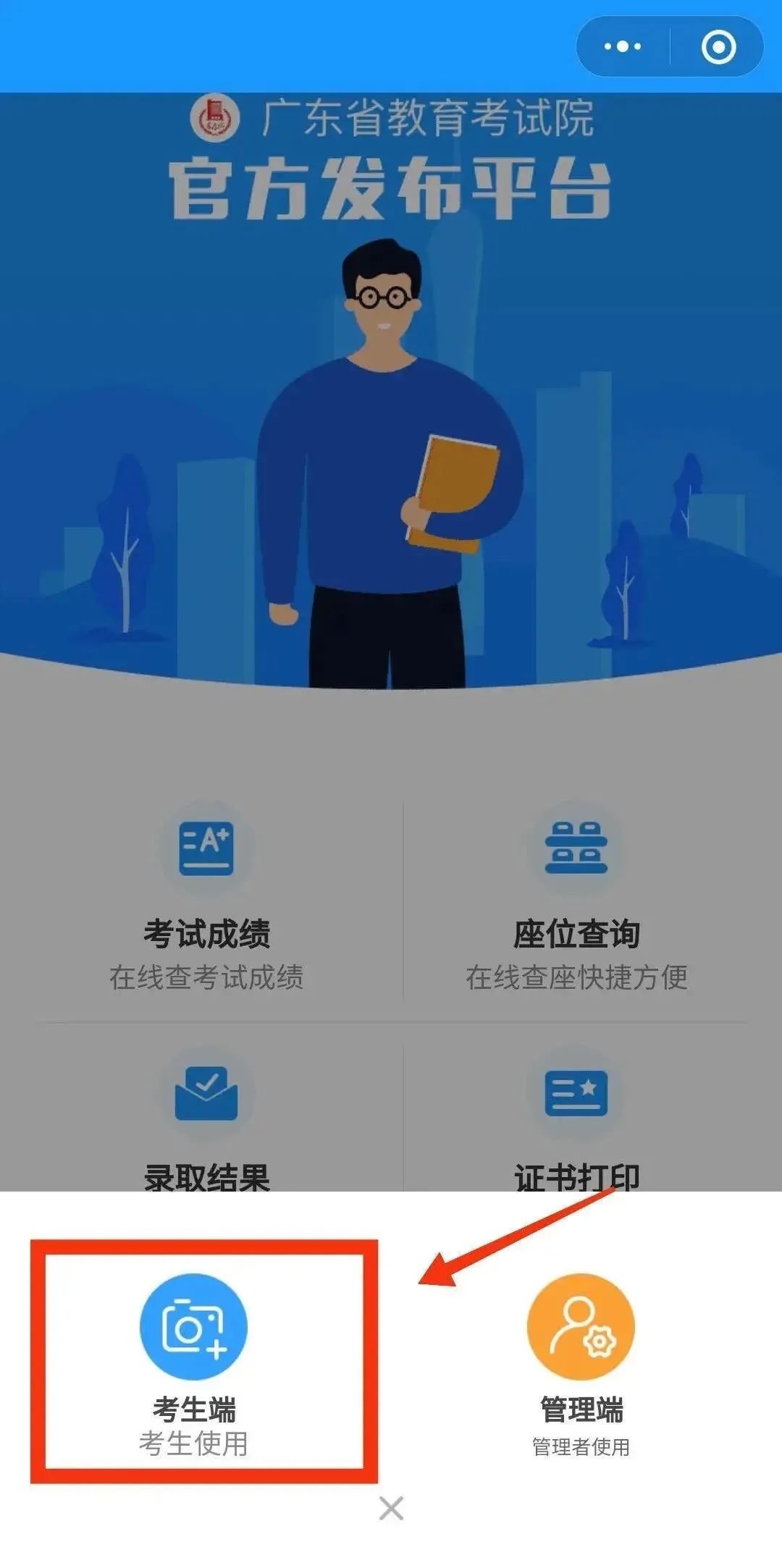Dismiss the role selection sheet
The width and height of the screenshot is (782, 1568).
(x=391, y=1509)
